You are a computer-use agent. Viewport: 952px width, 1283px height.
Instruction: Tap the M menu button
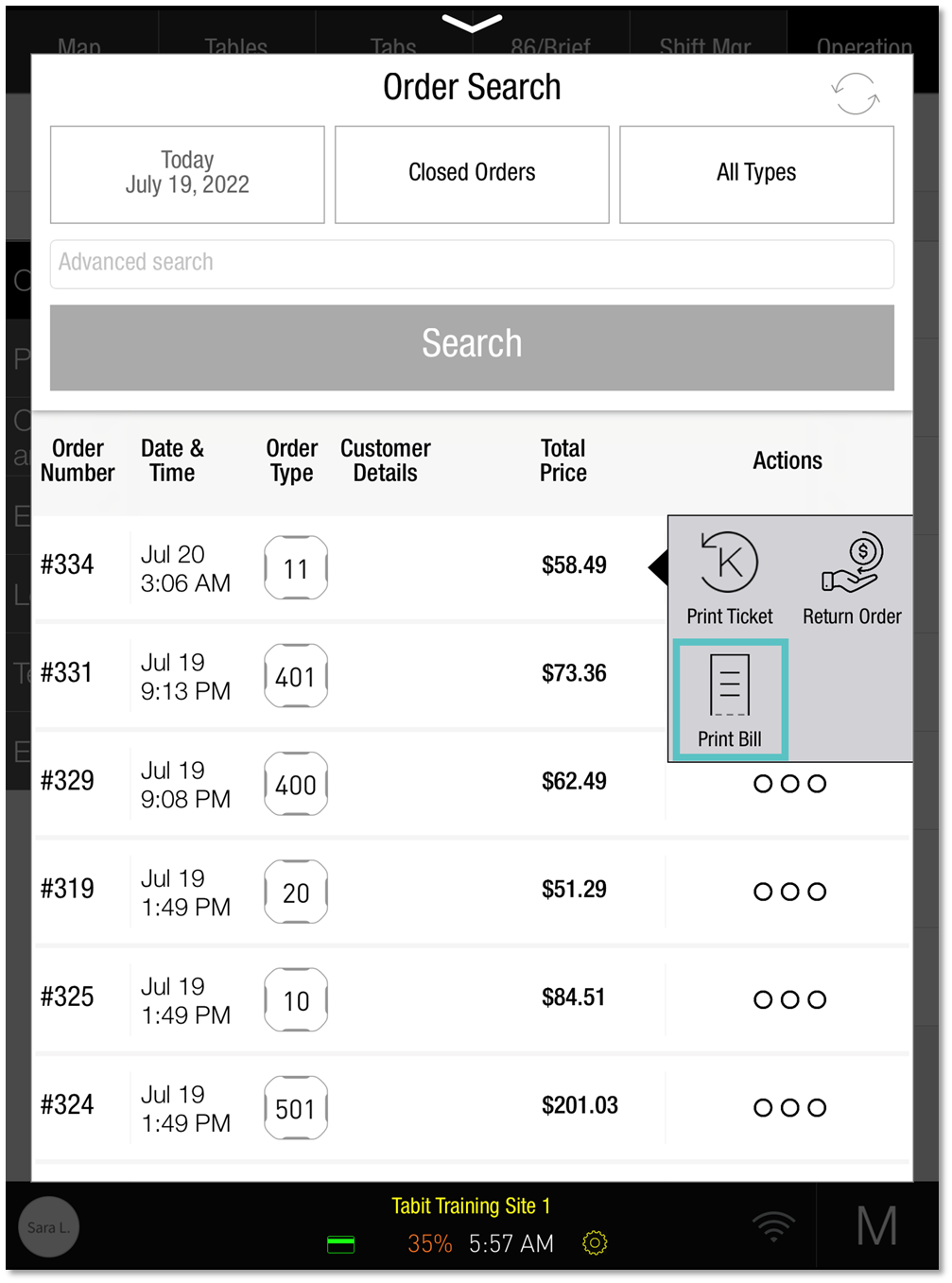click(x=876, y=1226)
